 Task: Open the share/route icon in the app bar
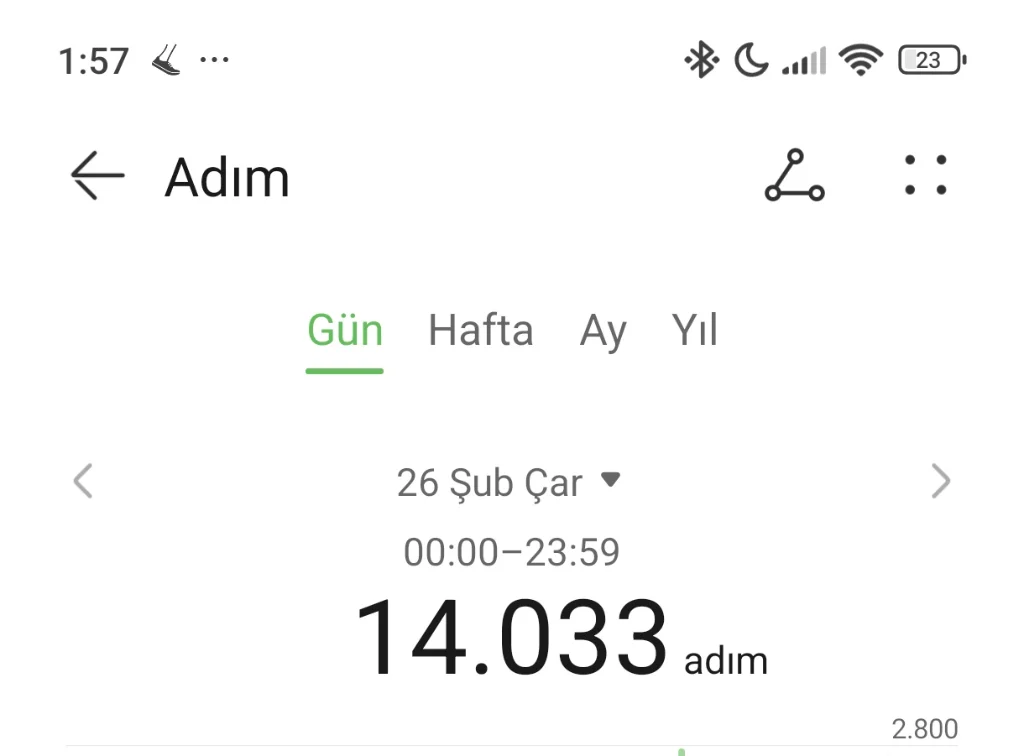(794, 176)
